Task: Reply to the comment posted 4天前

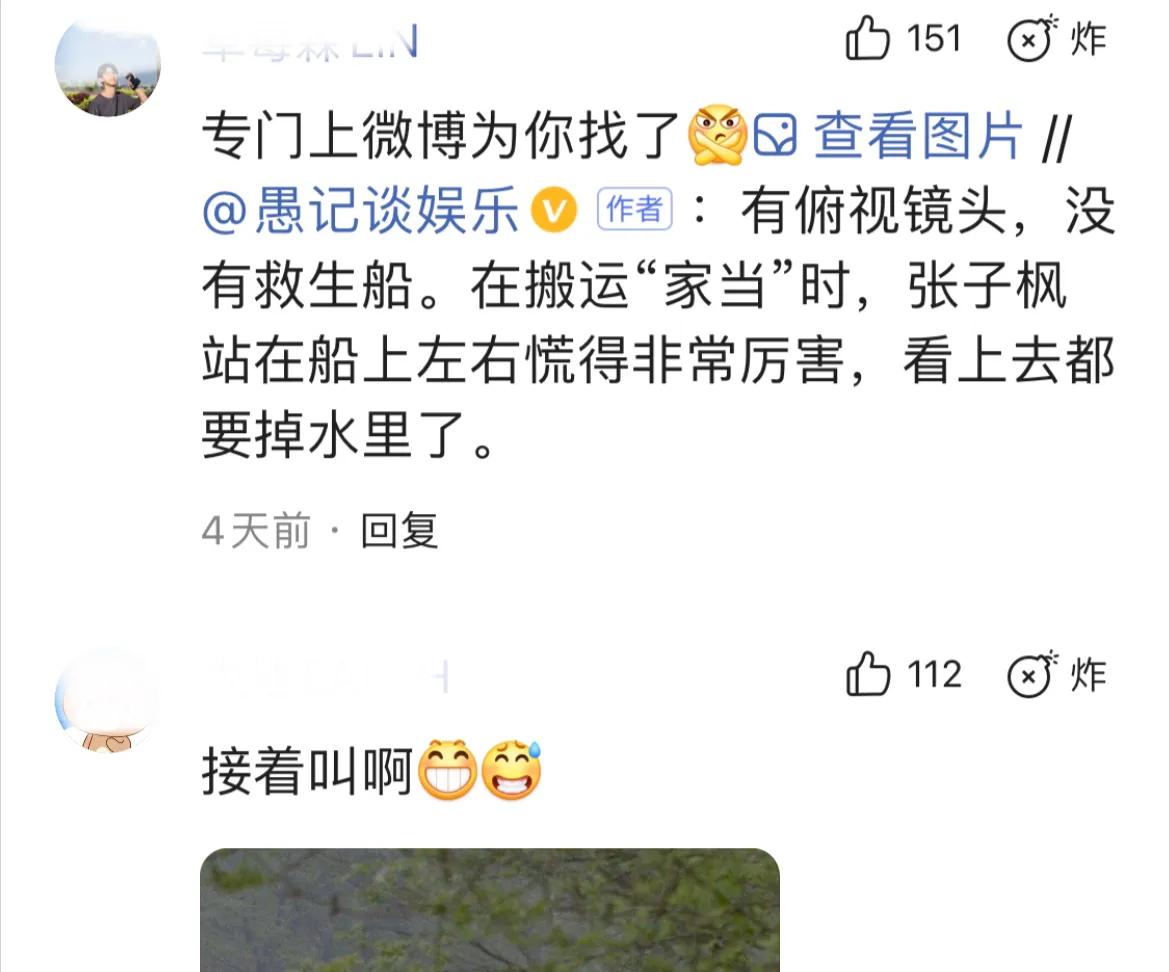Action: pos(399,531)
